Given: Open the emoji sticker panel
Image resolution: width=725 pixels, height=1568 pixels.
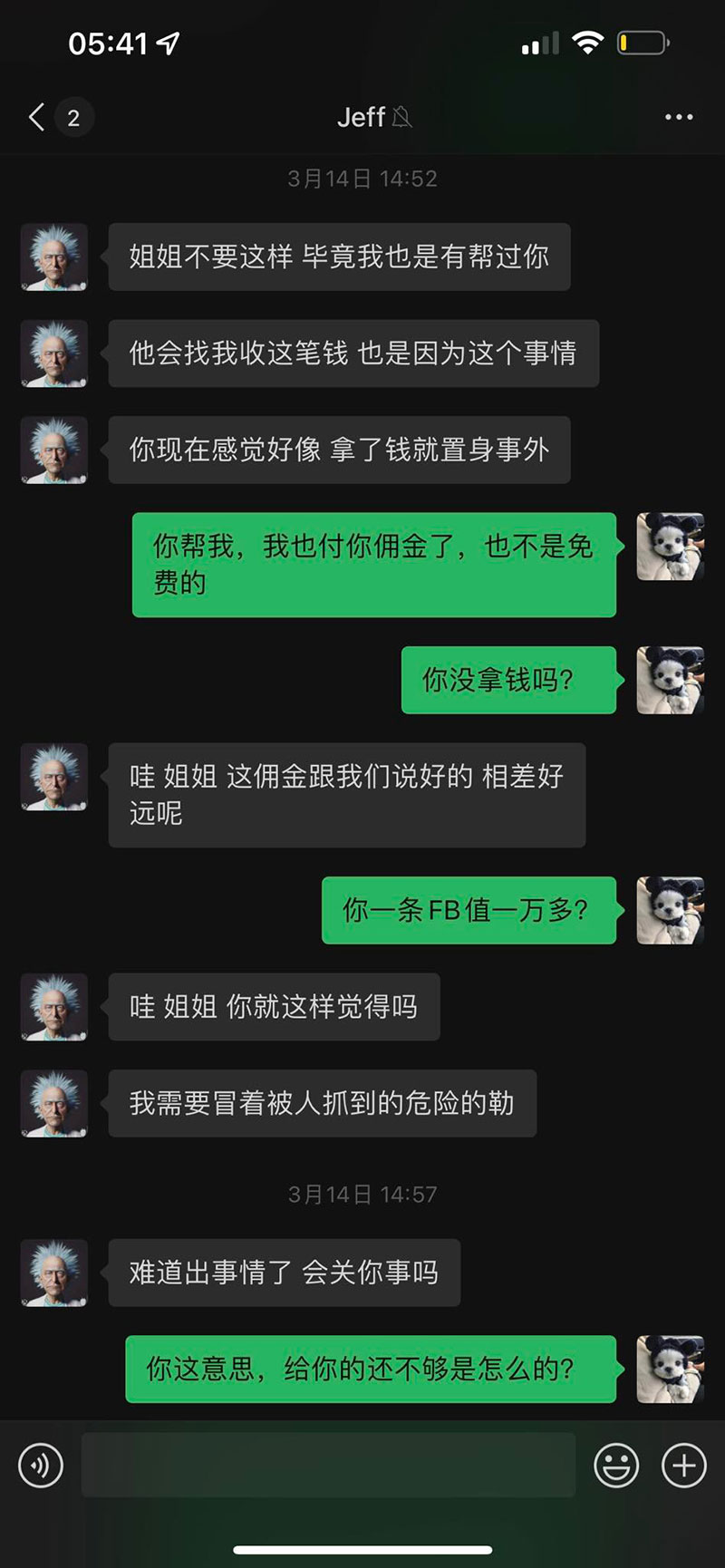Looking at the screenshot, I should (x=616, y=1465).
